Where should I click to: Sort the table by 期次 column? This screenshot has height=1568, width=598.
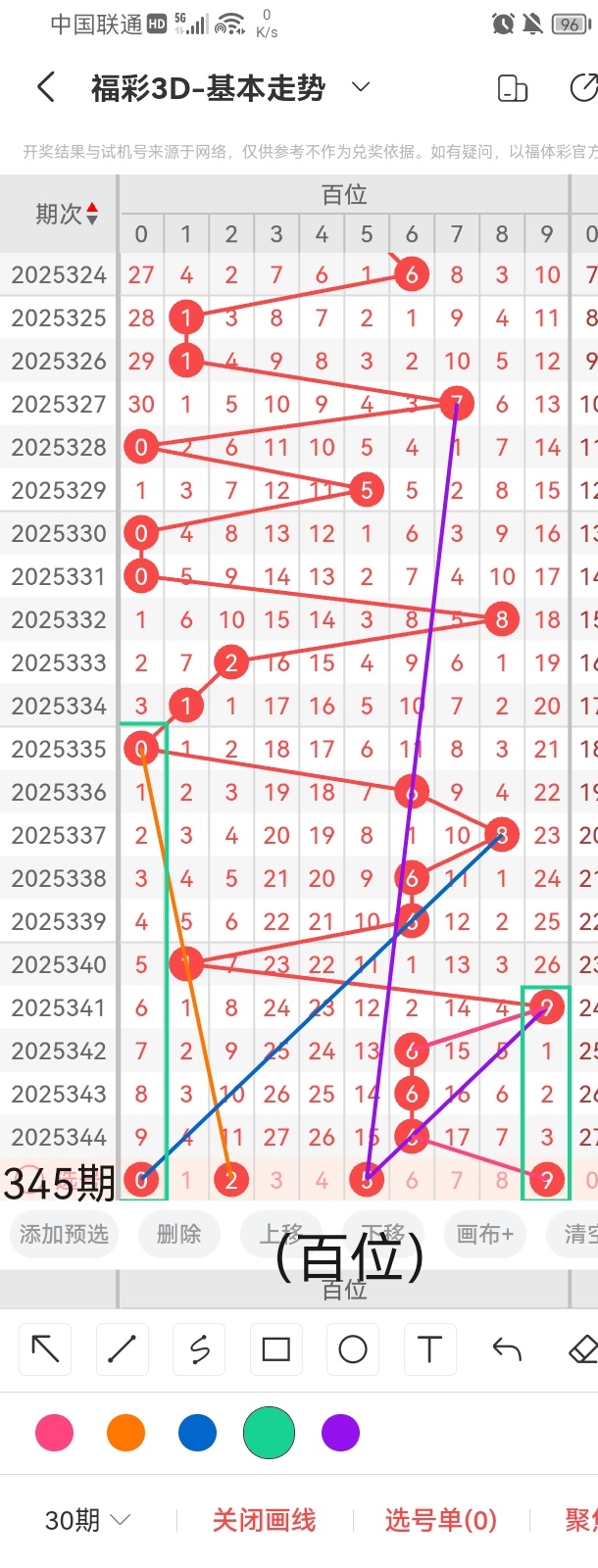[x=67, y=214]
